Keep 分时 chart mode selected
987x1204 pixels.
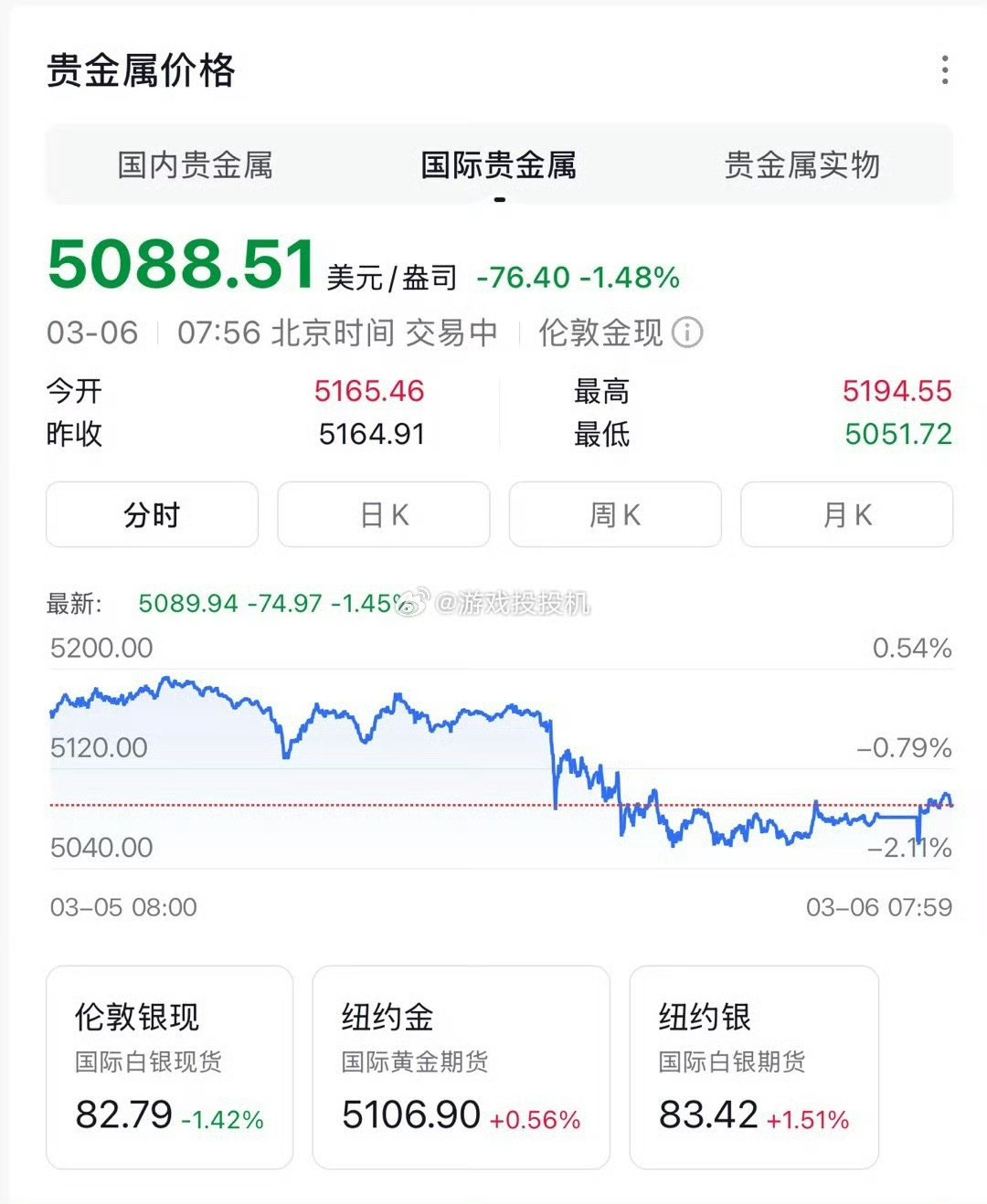[x=153, y=514]
